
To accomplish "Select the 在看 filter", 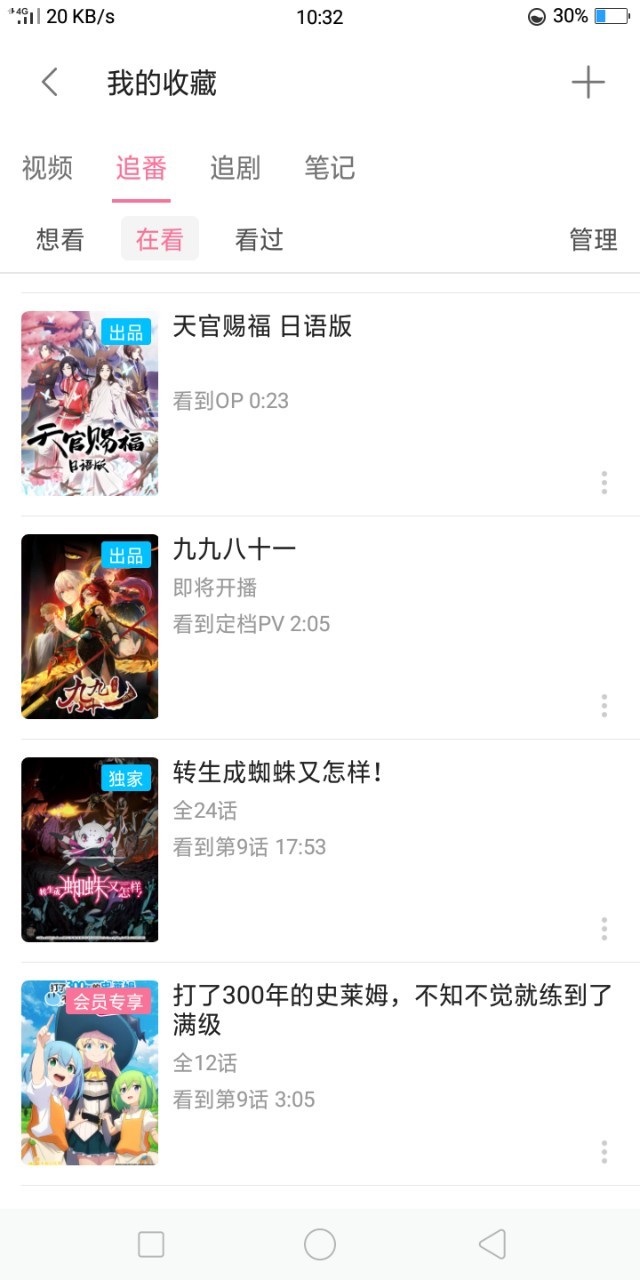I will point(160,239).
